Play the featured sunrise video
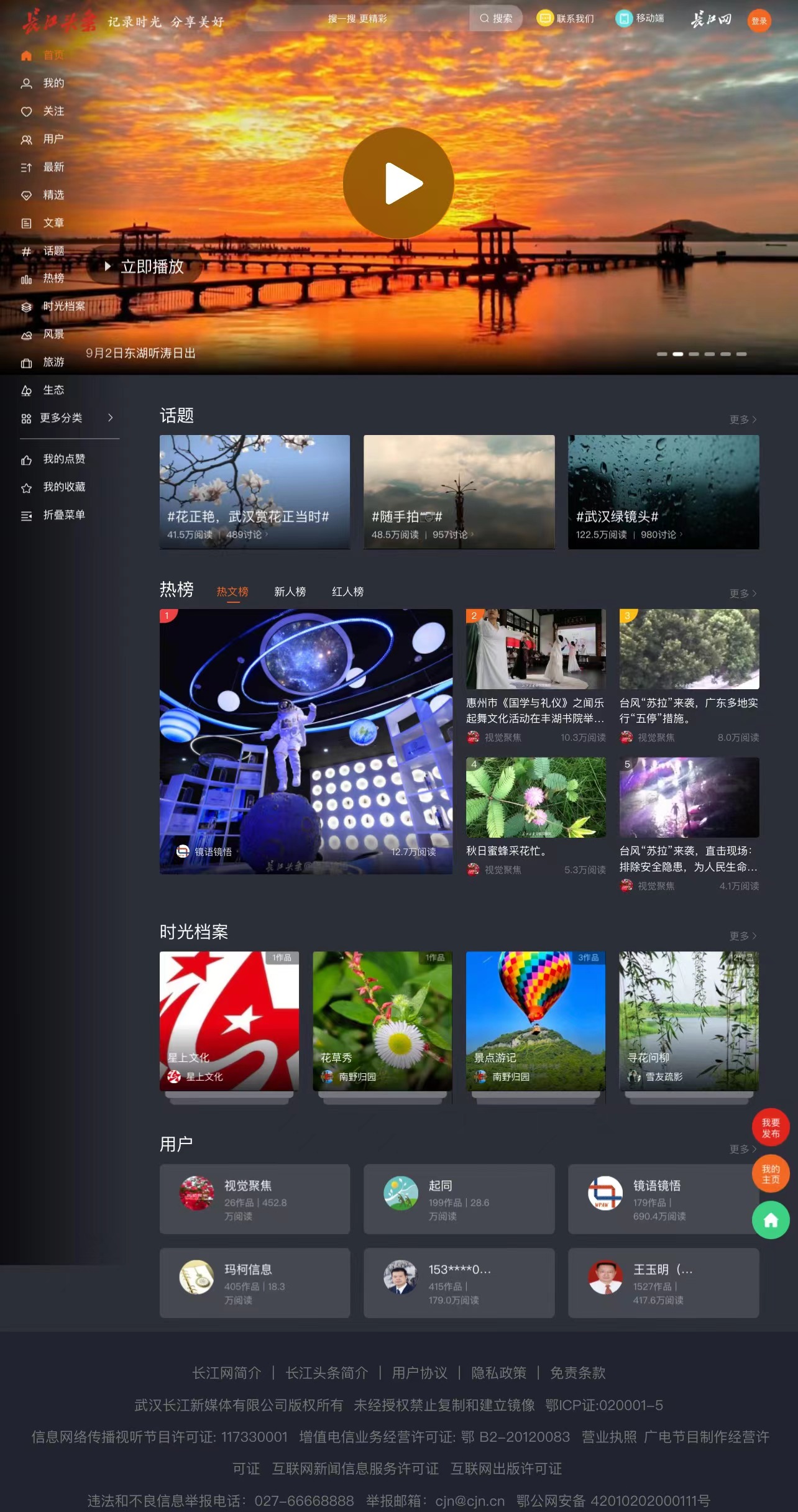This screenshot has width=798, height=1512. tap(398, 183)
